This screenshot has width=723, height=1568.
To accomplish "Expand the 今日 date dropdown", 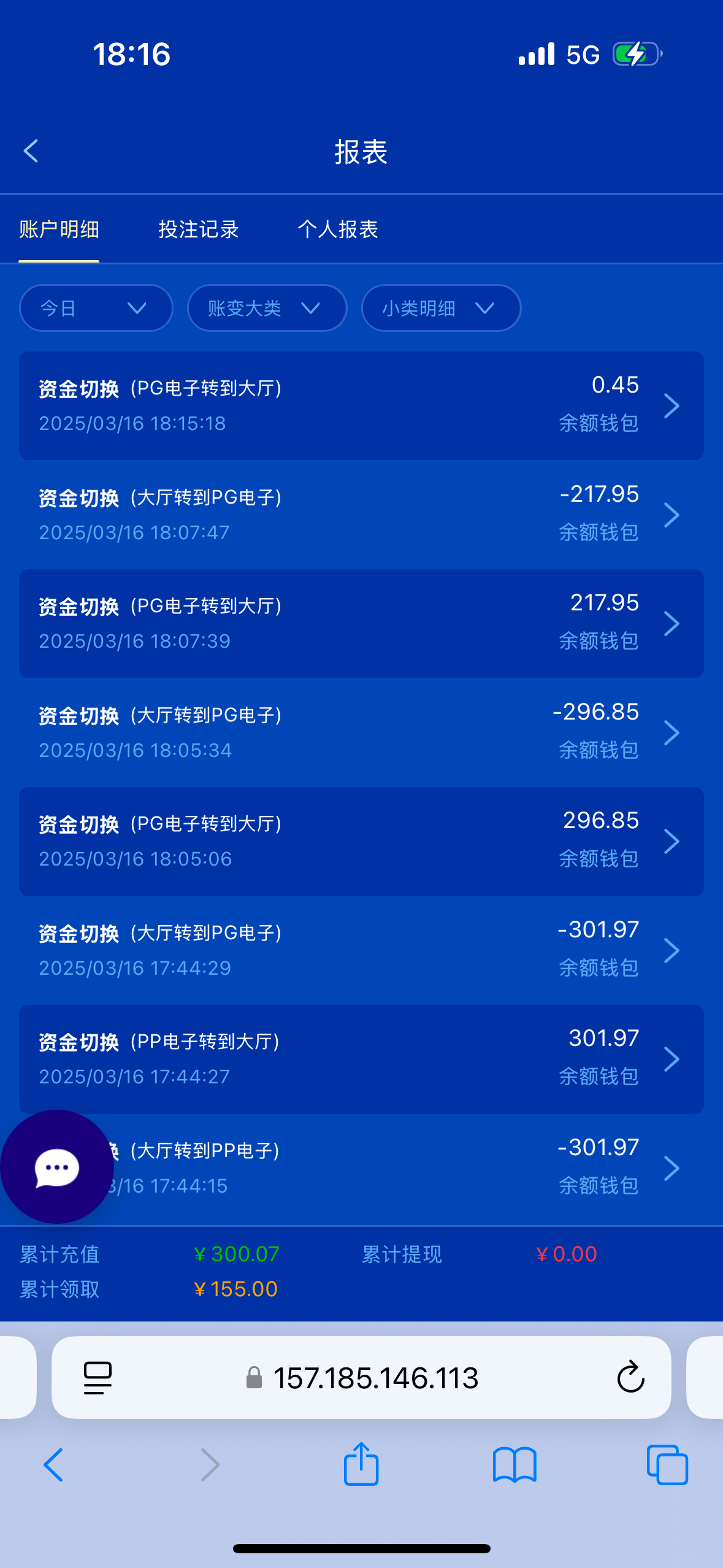I will (x=96, y=308).
